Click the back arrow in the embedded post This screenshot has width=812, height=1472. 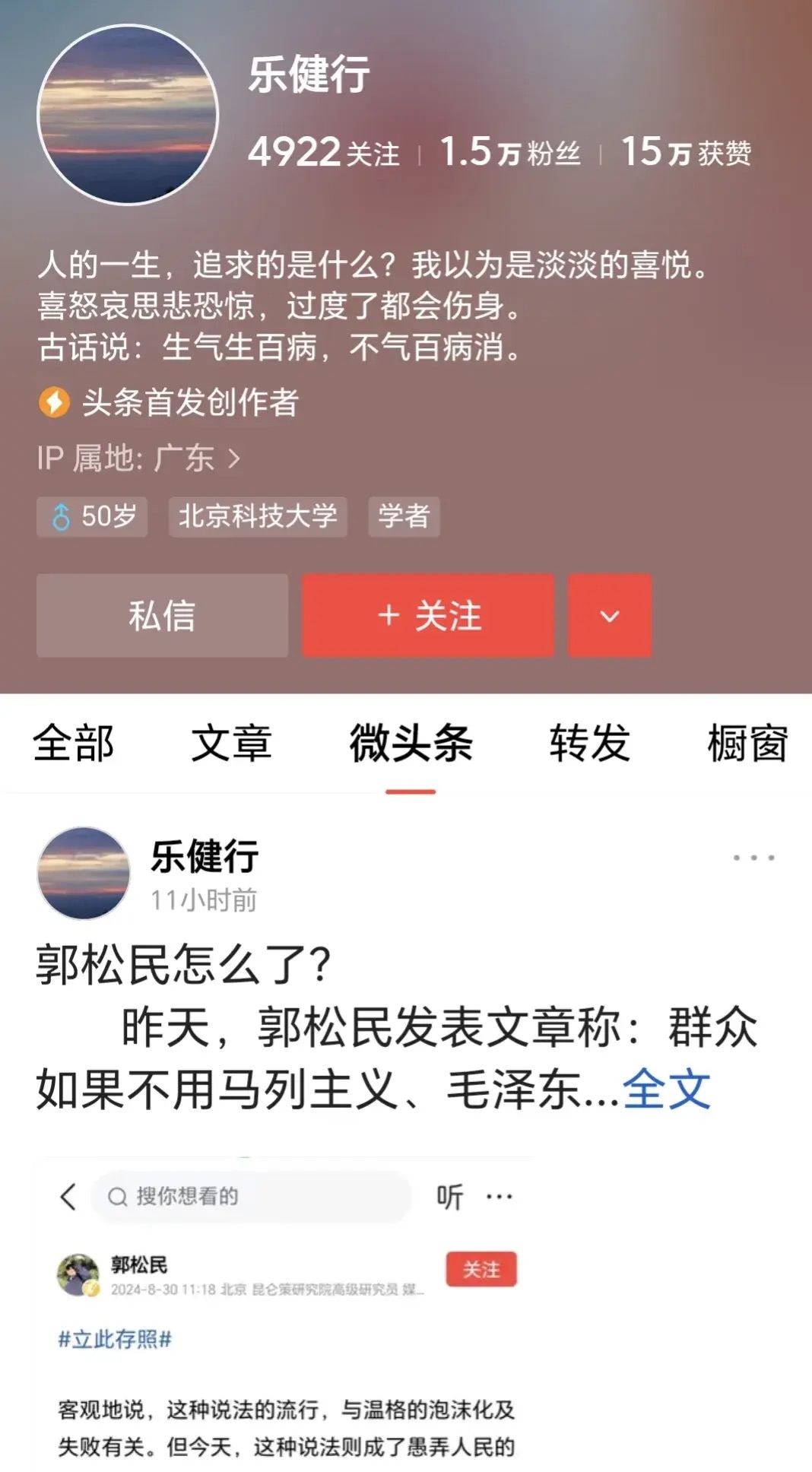click(64, 1195)
